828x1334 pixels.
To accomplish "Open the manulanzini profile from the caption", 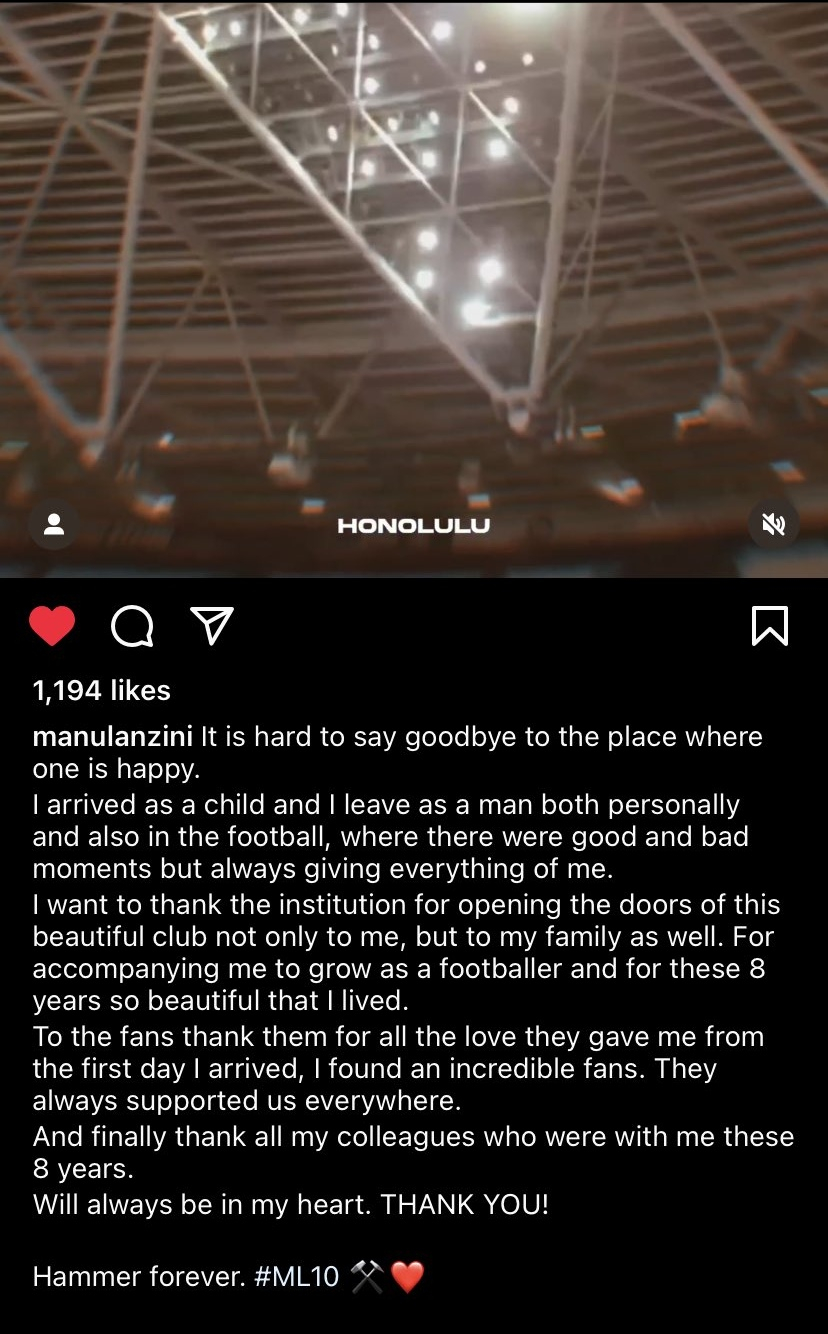I will [113, 737].
